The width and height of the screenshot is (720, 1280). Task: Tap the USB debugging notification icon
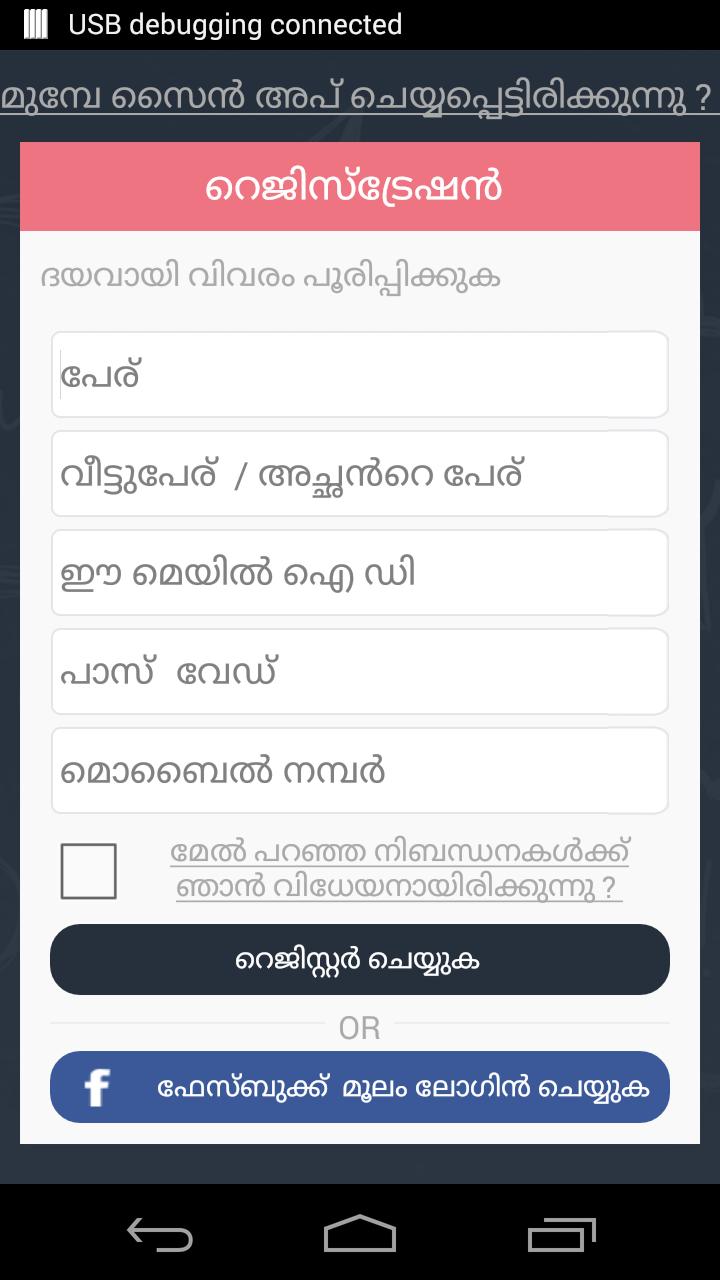[37, 23]
